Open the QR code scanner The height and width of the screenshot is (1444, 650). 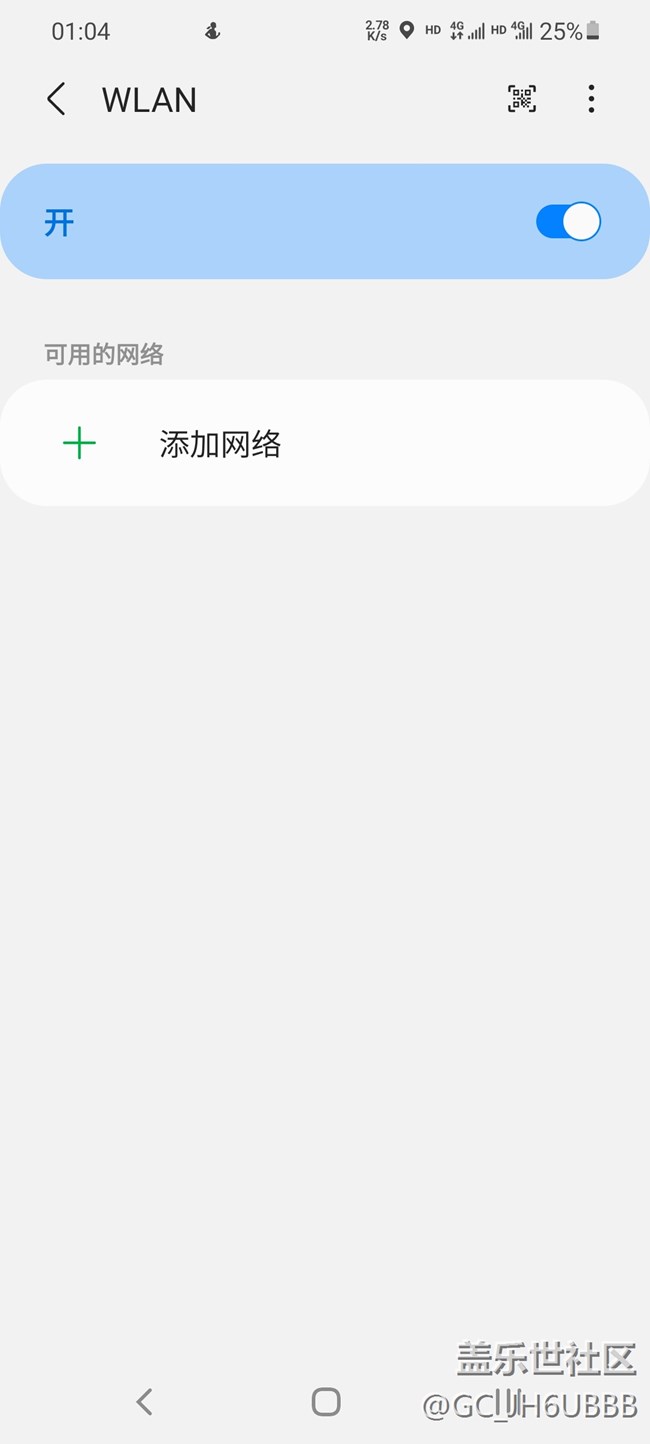click(521, 99)
